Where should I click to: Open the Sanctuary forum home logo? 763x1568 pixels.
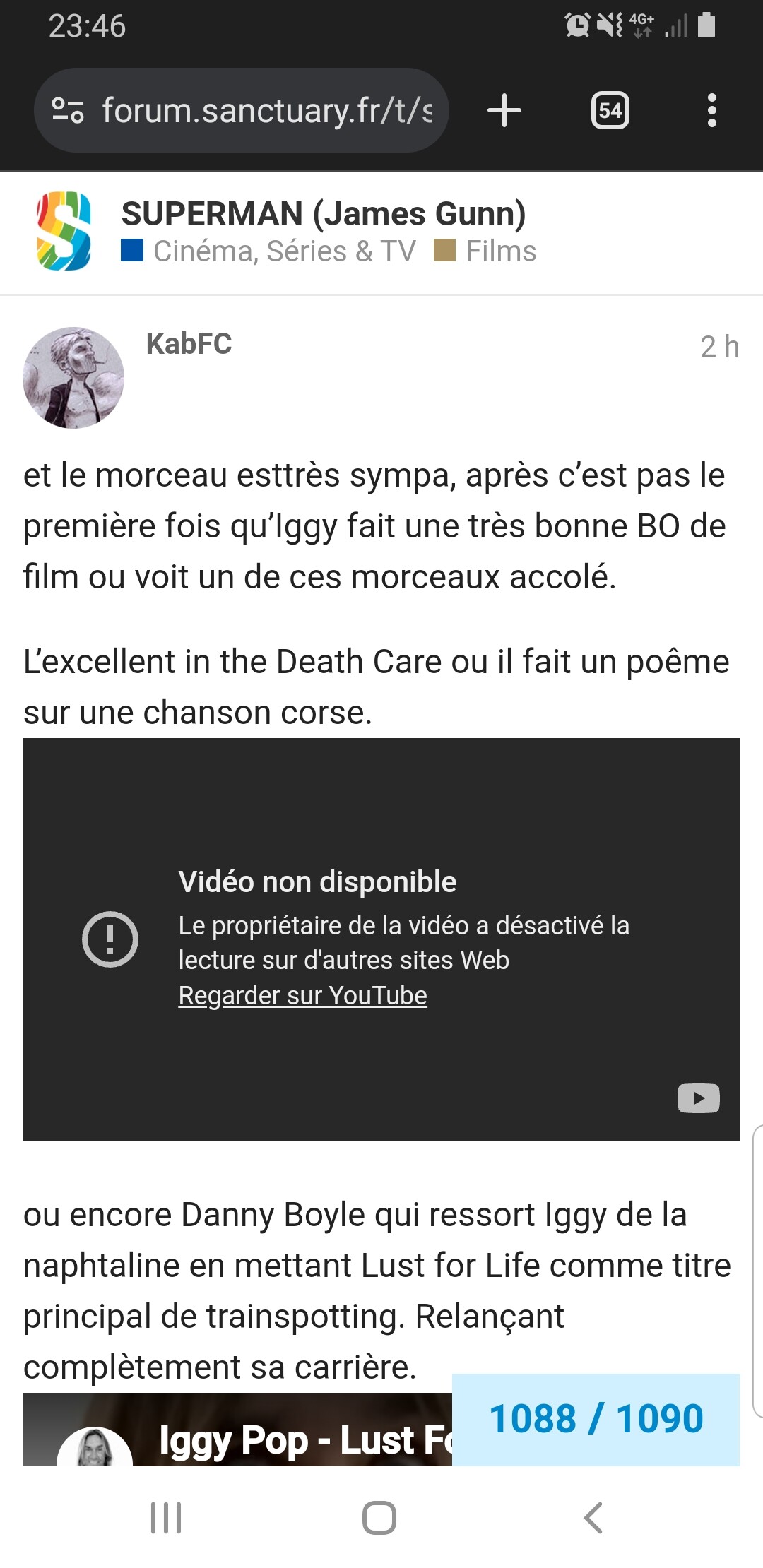pos(64,232)
